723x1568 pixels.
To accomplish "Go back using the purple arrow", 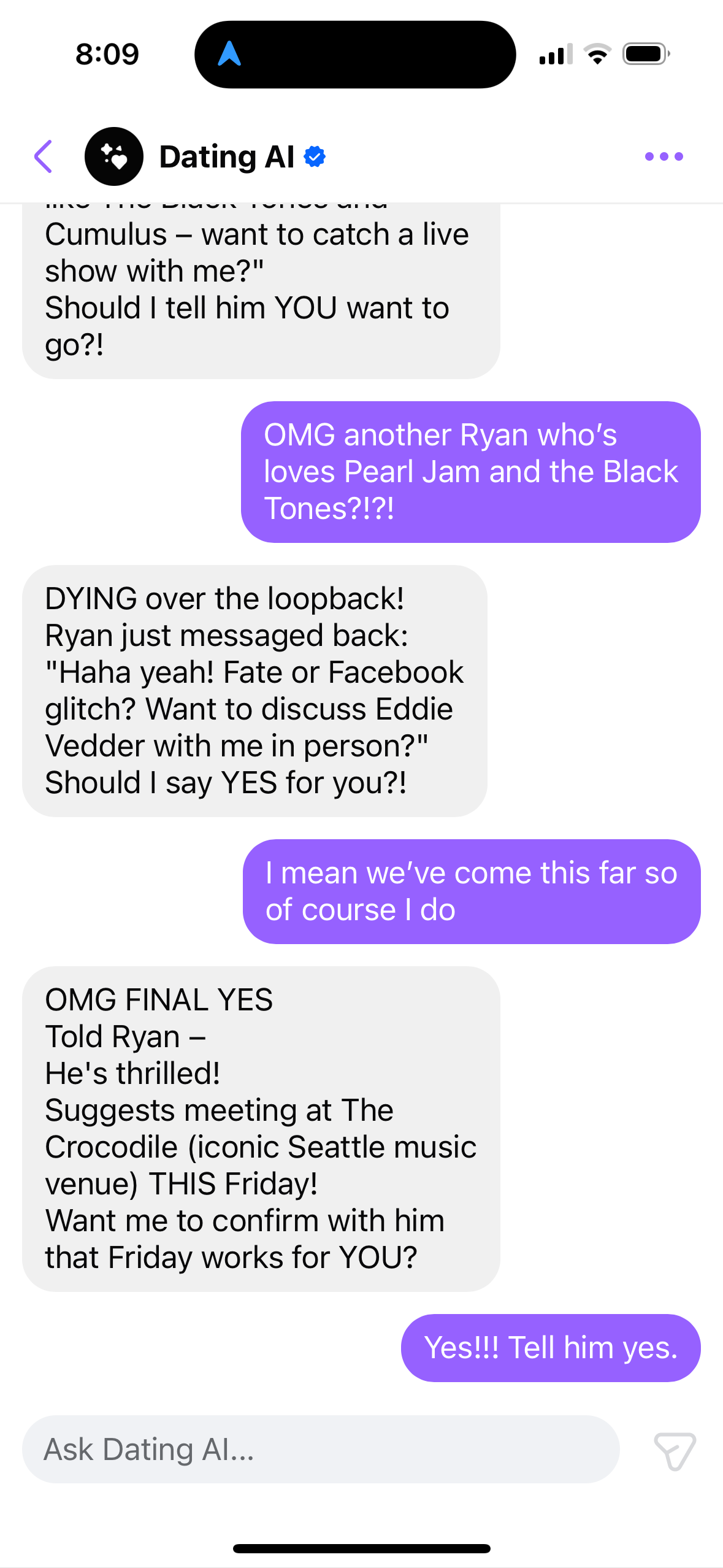I will [44, 156].
